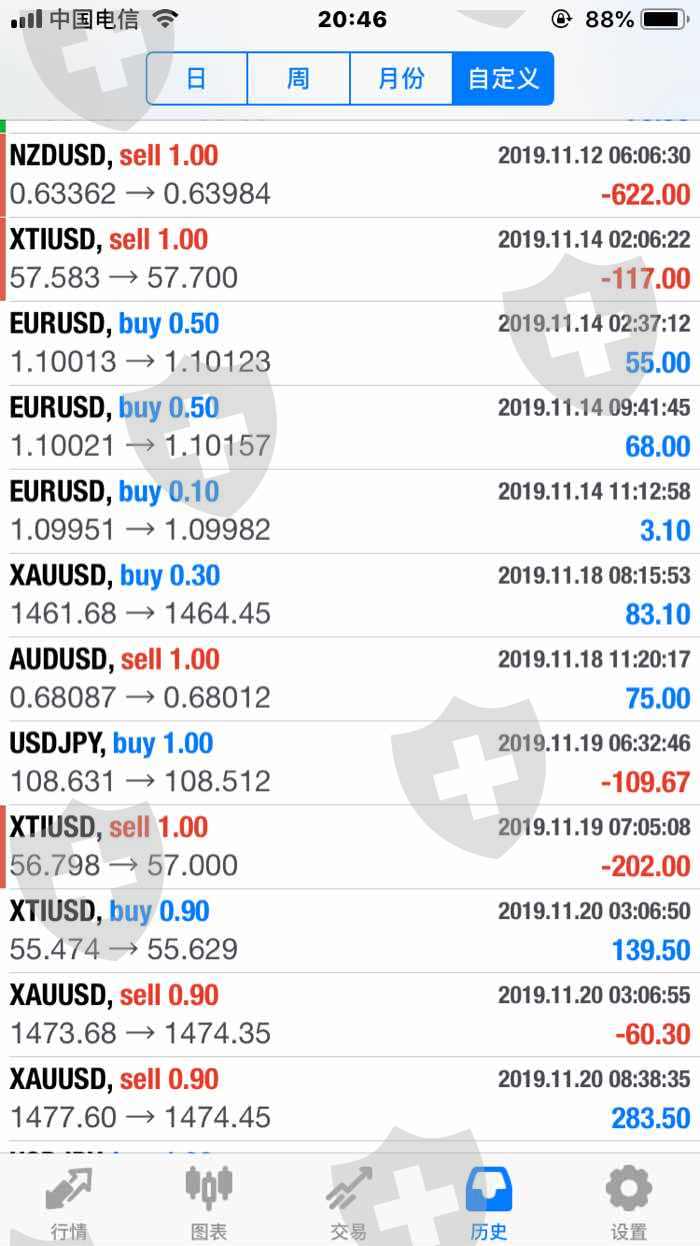The height and width of the screenshot is (1246, 700).
Task: Open the NZDUSD sell 1.00 trade
Action: tap(350, 175)
